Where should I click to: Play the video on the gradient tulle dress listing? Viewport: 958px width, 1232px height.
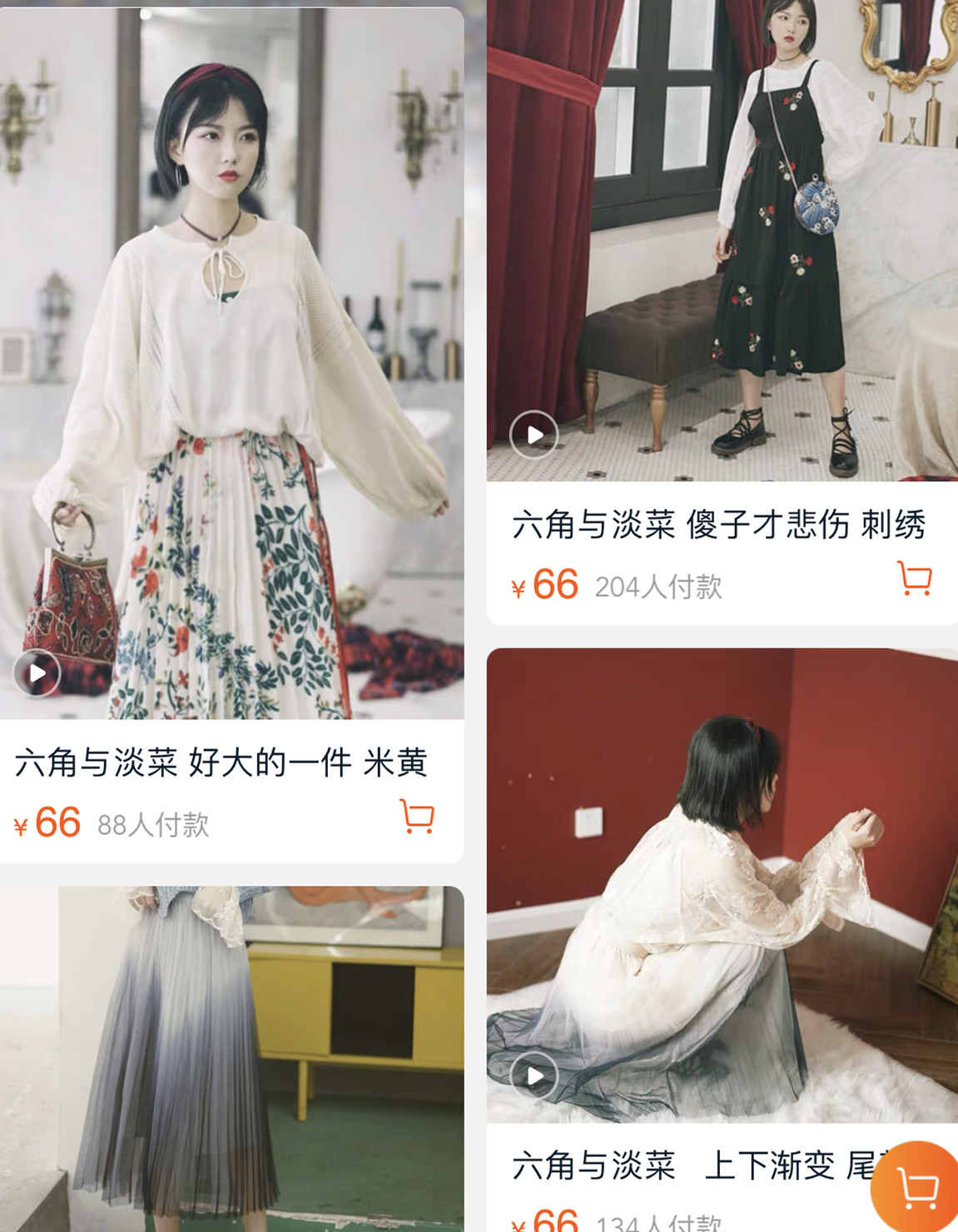(536, 1076)
